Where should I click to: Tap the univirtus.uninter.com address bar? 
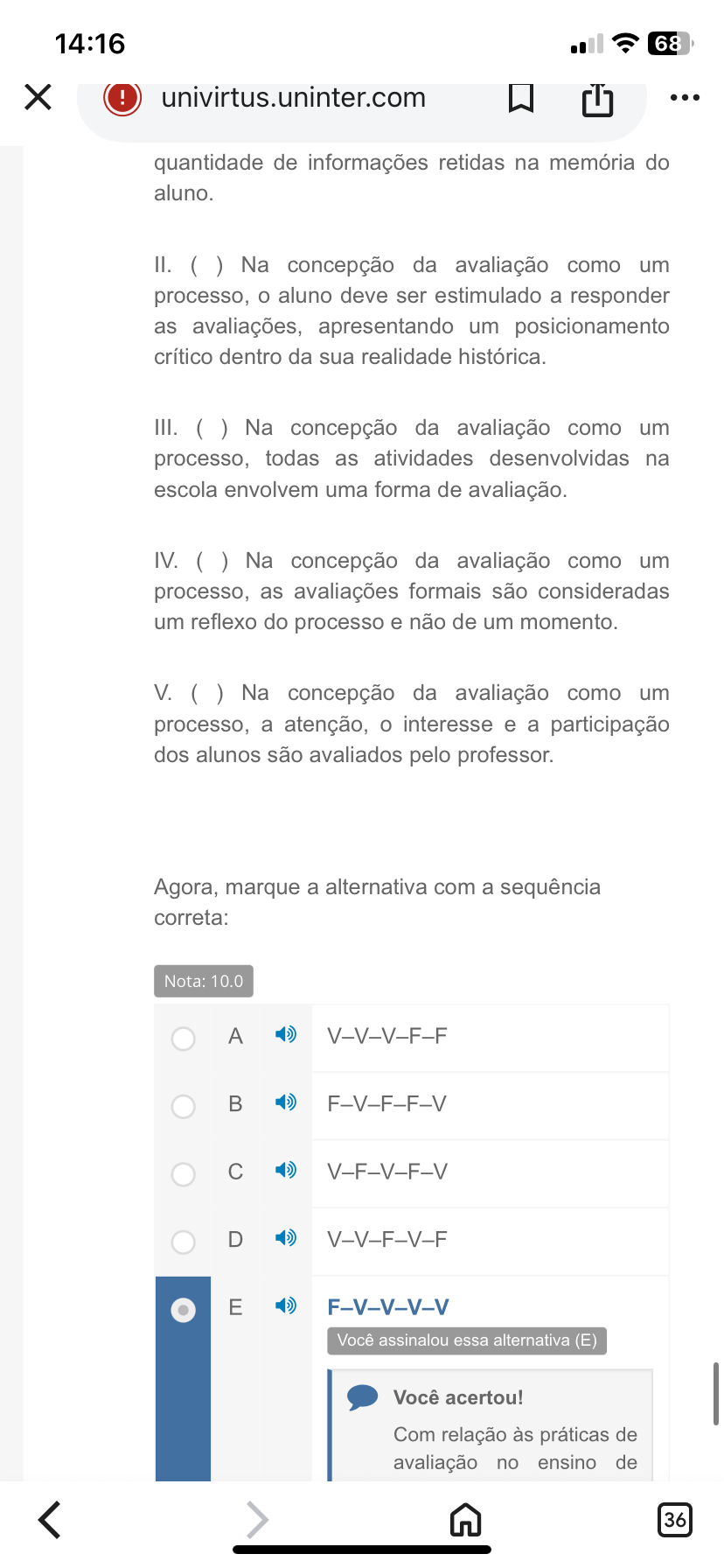[x=293, y=97]
